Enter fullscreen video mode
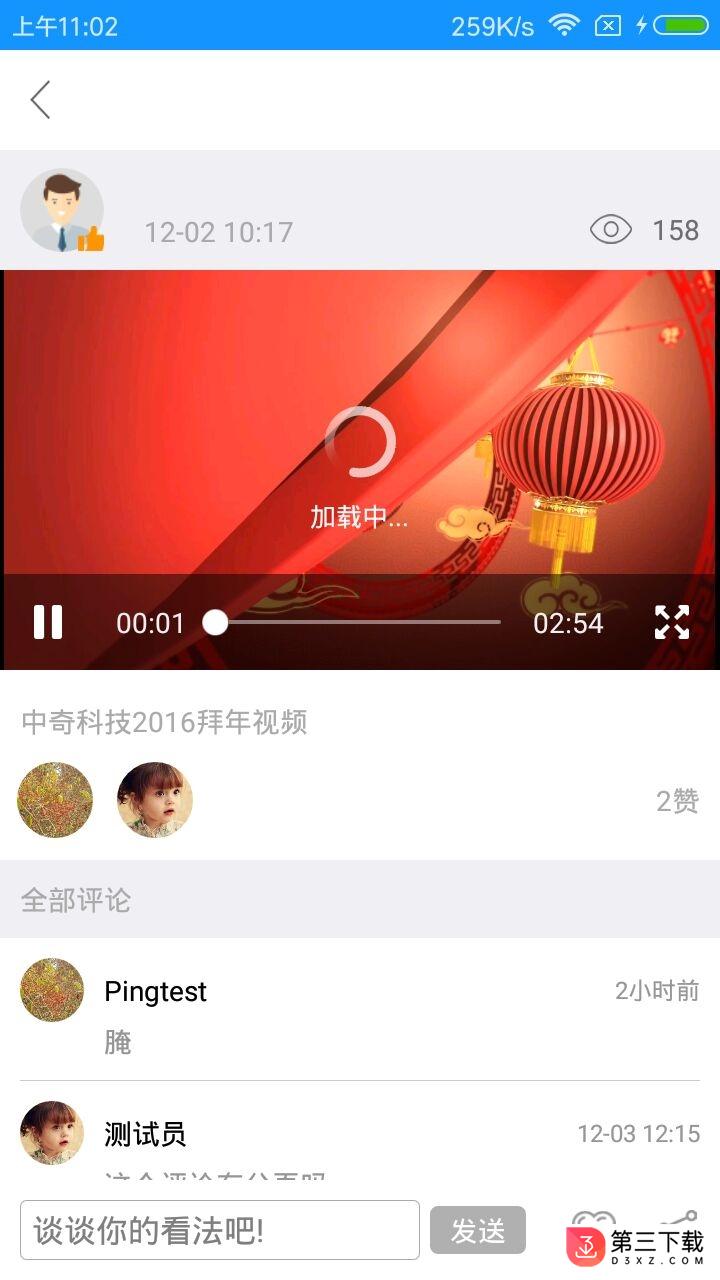Viewport: 720px width, 1280px height. pos(671,622)
